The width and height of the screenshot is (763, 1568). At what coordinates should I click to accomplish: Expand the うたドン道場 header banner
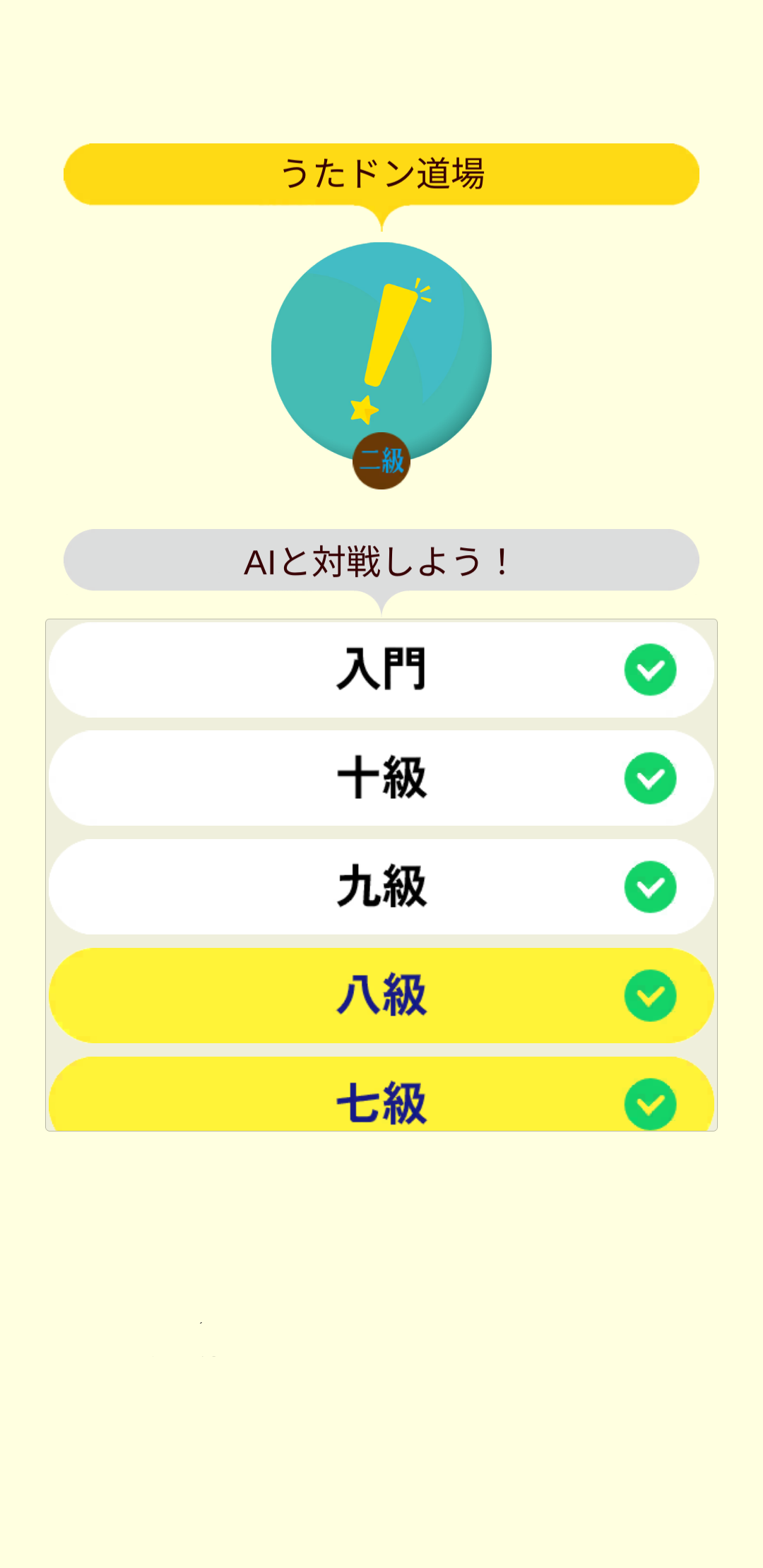click(x=381, y=171)
